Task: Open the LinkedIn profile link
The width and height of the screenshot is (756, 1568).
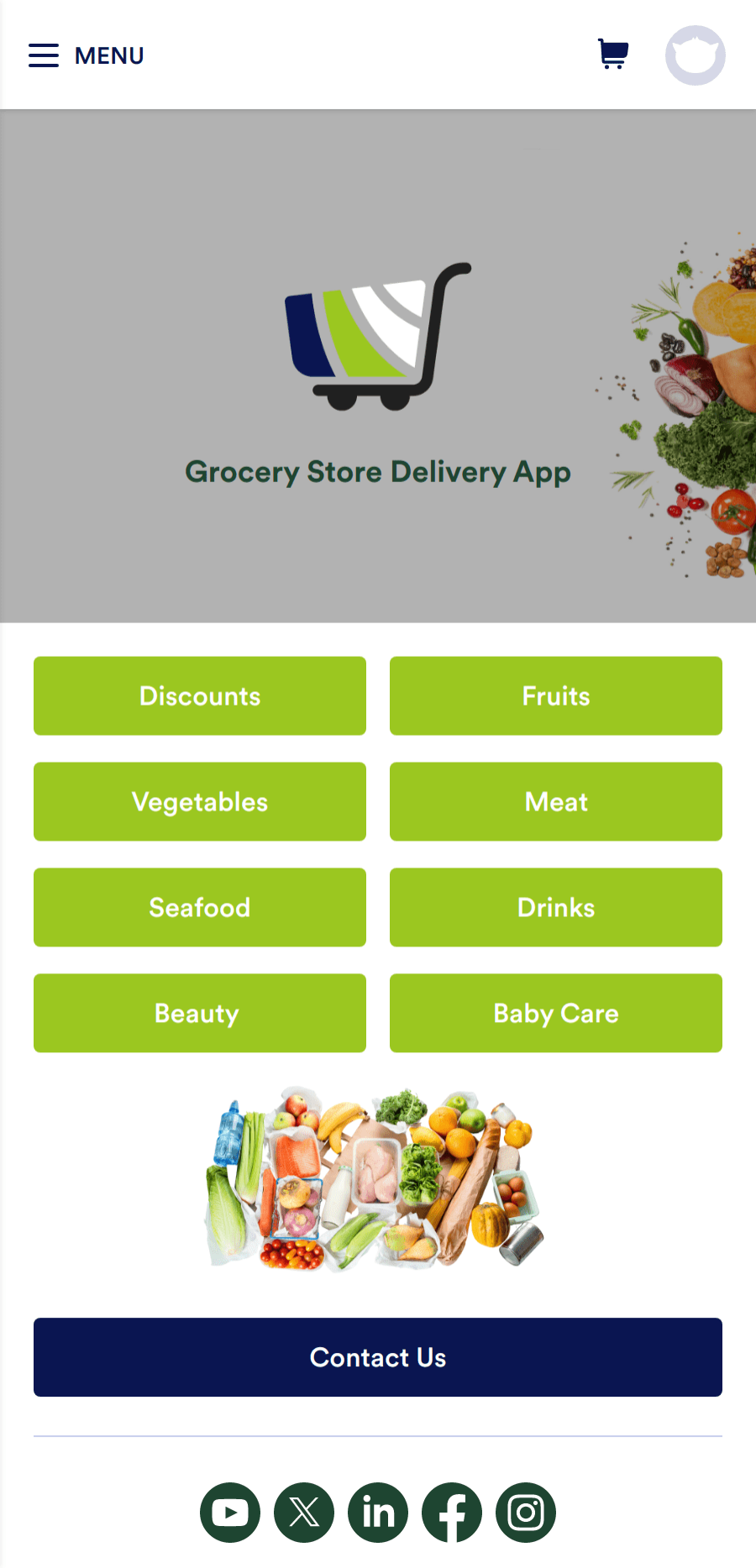Action: [378, 1513]
